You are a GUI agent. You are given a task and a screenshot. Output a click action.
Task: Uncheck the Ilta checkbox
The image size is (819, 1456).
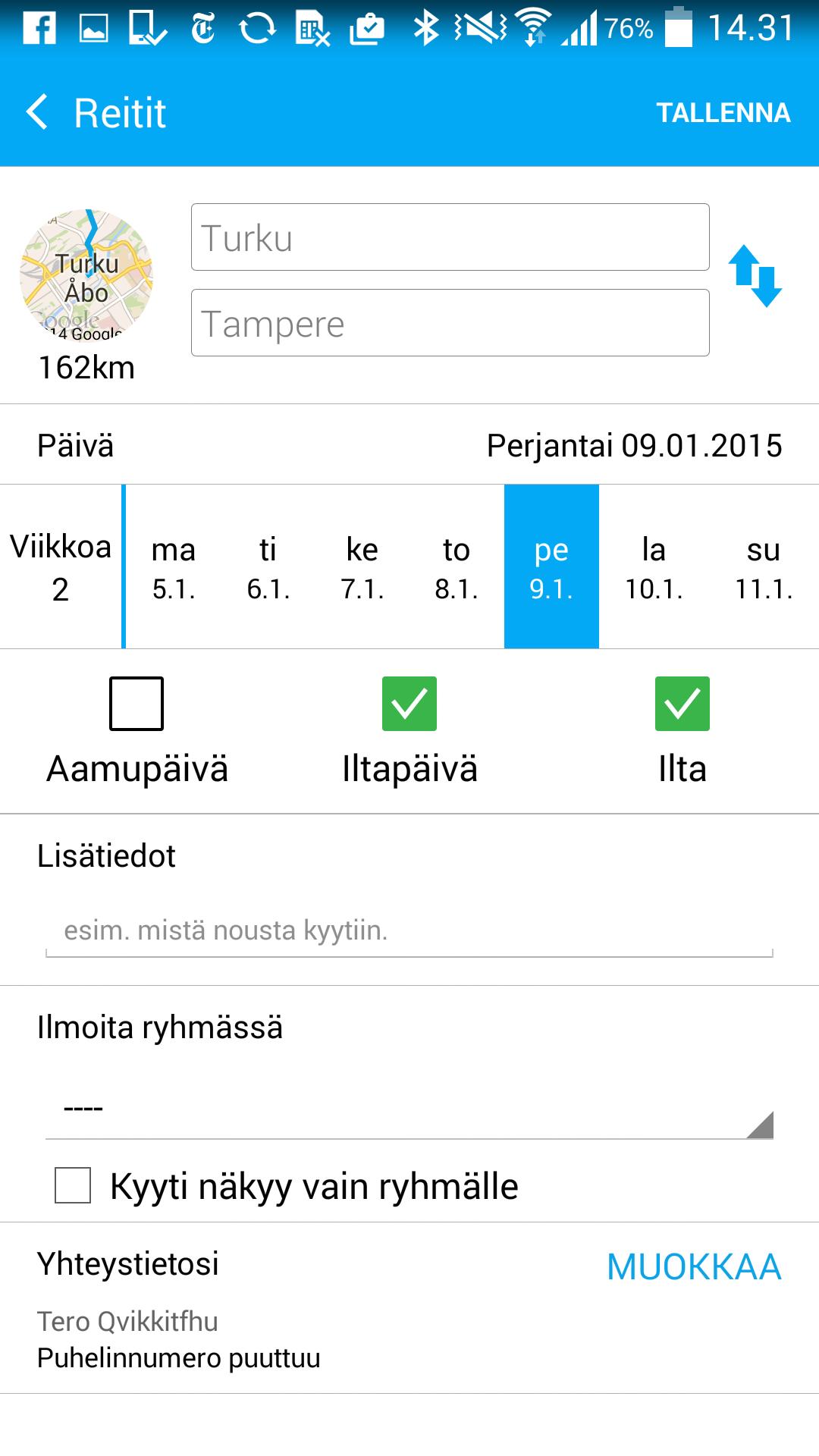(682, 704)
